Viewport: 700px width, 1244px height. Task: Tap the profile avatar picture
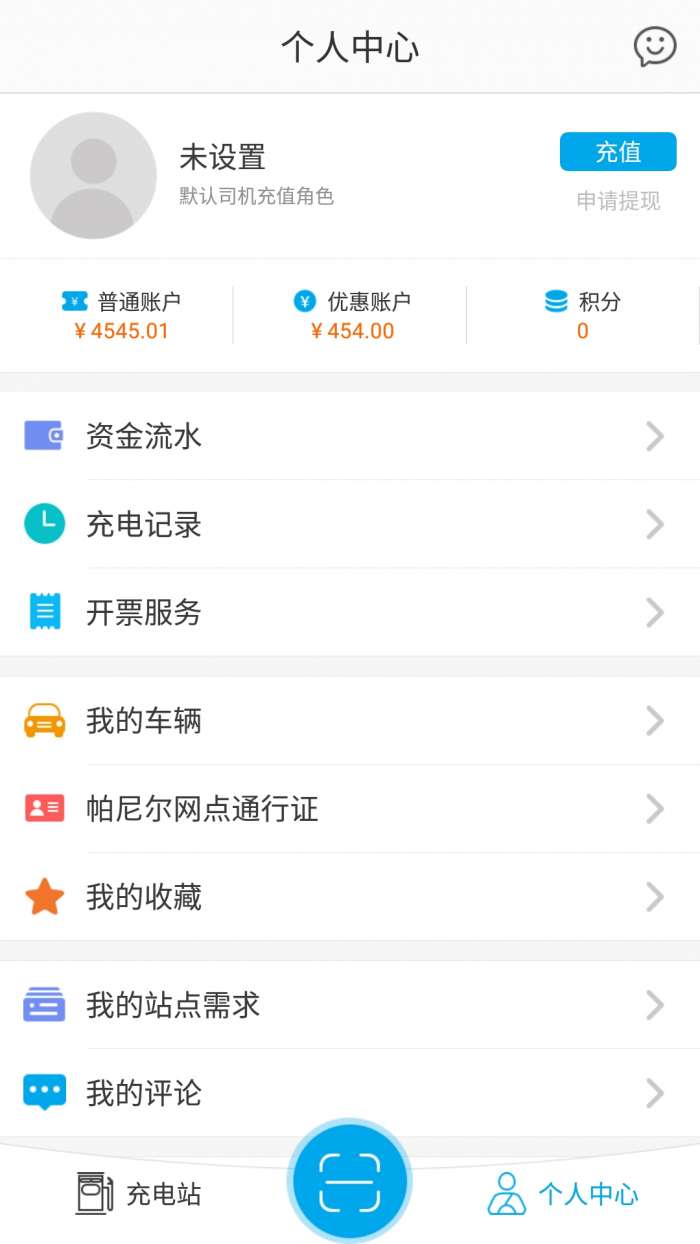coord(93,175)
